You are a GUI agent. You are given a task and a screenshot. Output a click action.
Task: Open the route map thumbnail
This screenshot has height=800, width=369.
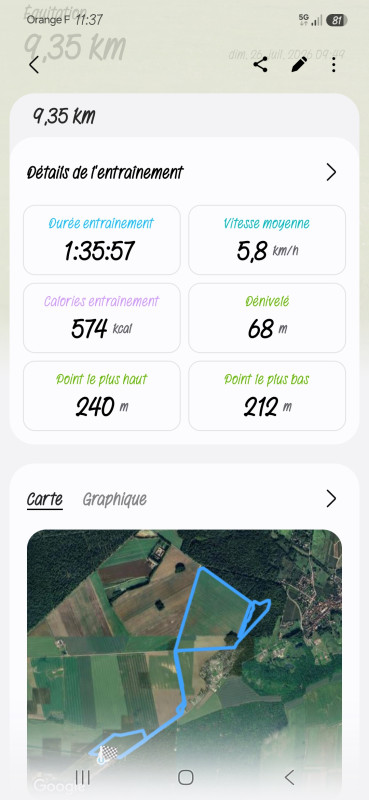point(184,658)
